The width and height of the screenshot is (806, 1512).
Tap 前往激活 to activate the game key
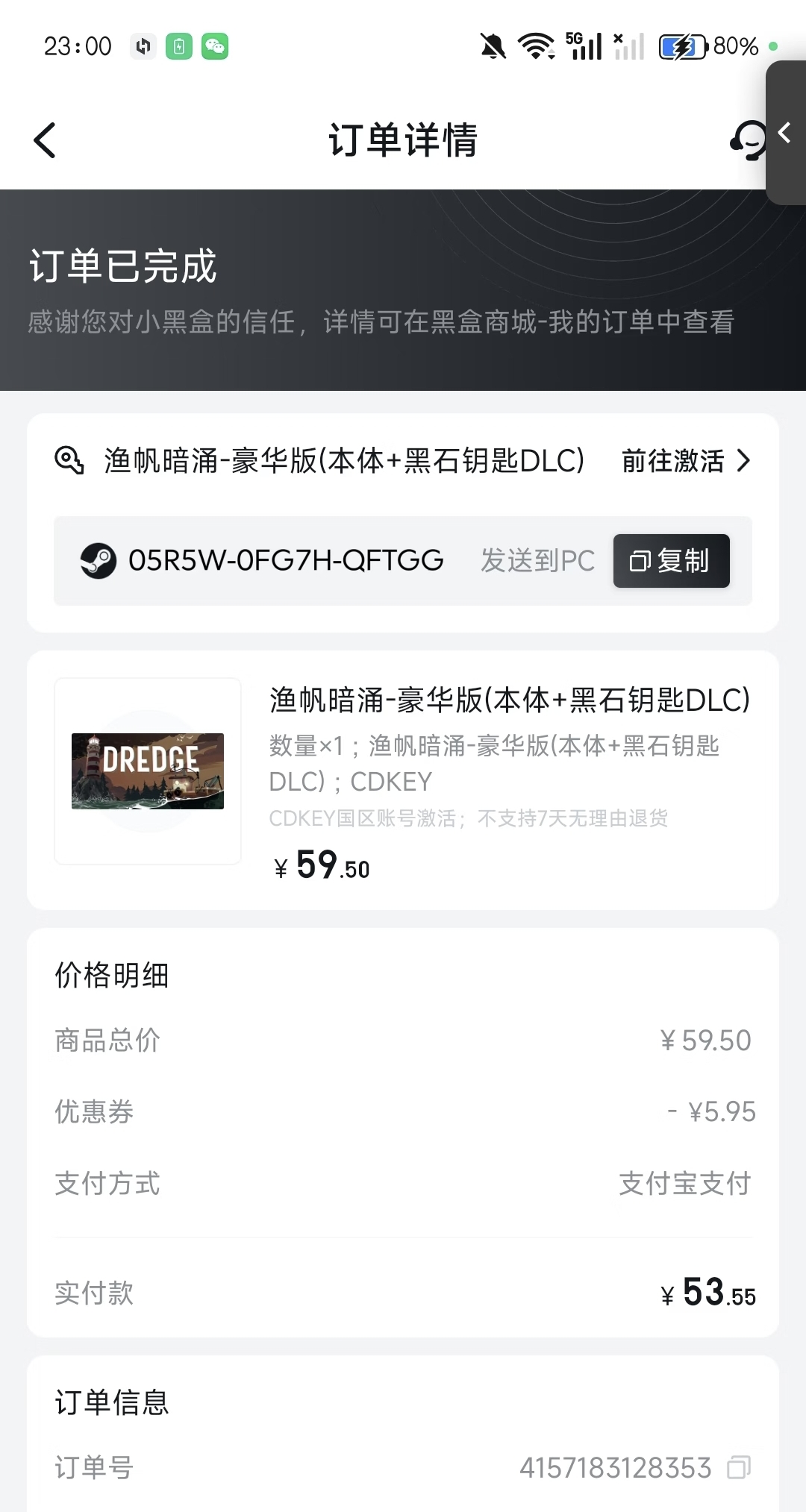pos(685,461)
